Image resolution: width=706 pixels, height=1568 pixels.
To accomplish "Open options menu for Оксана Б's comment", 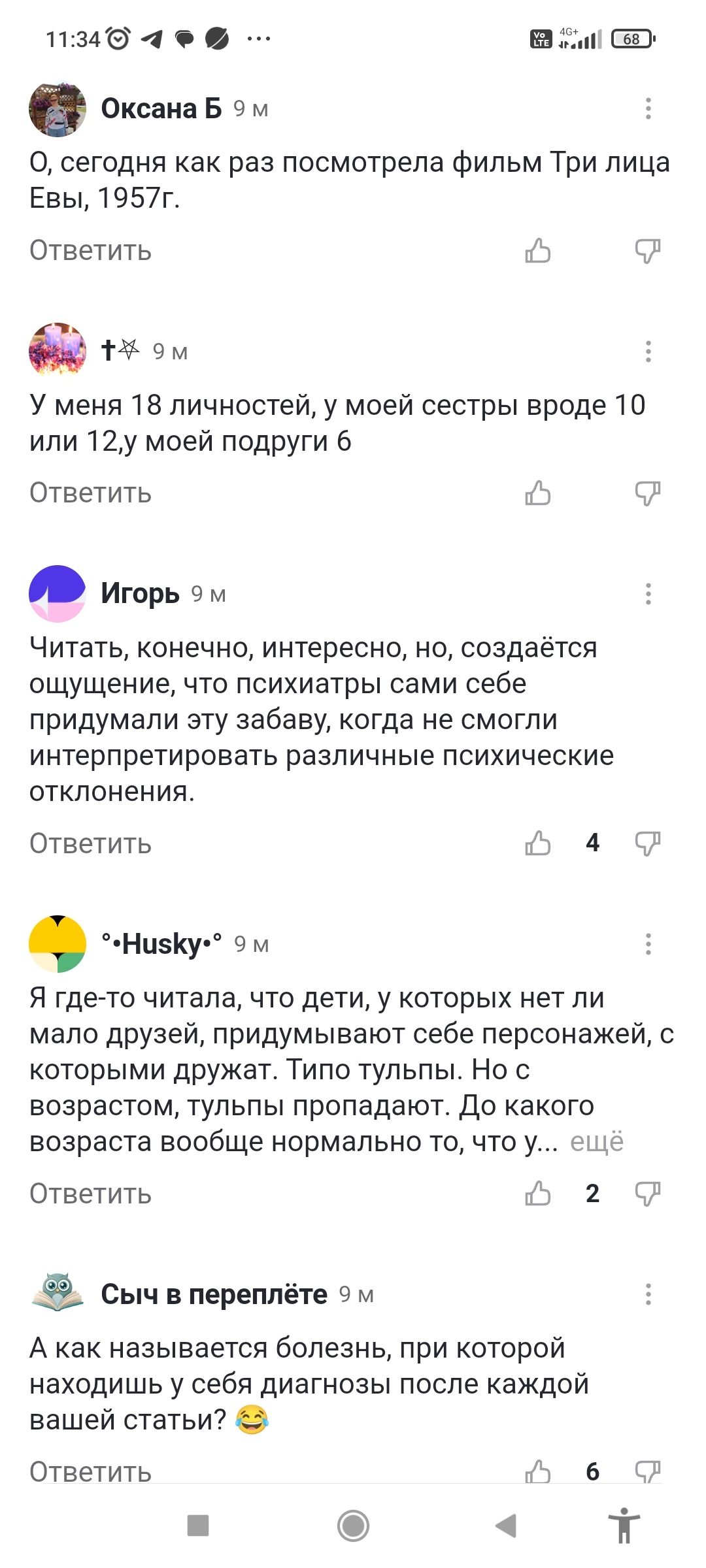I will (x=648, y=108).
